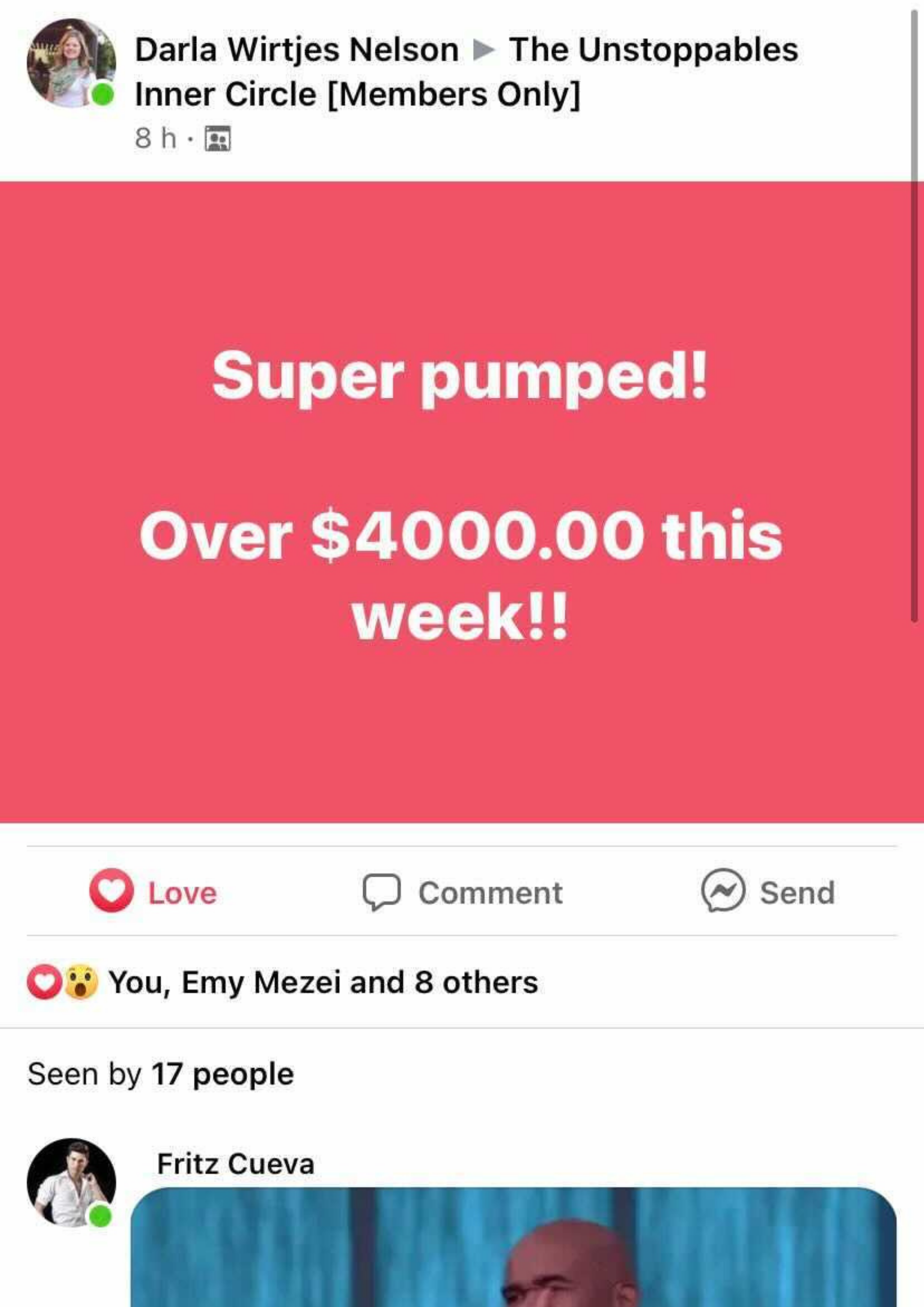Open the Seen by 17 people list
This screenshot has height=1307, width=924.
pos(160,1074)
